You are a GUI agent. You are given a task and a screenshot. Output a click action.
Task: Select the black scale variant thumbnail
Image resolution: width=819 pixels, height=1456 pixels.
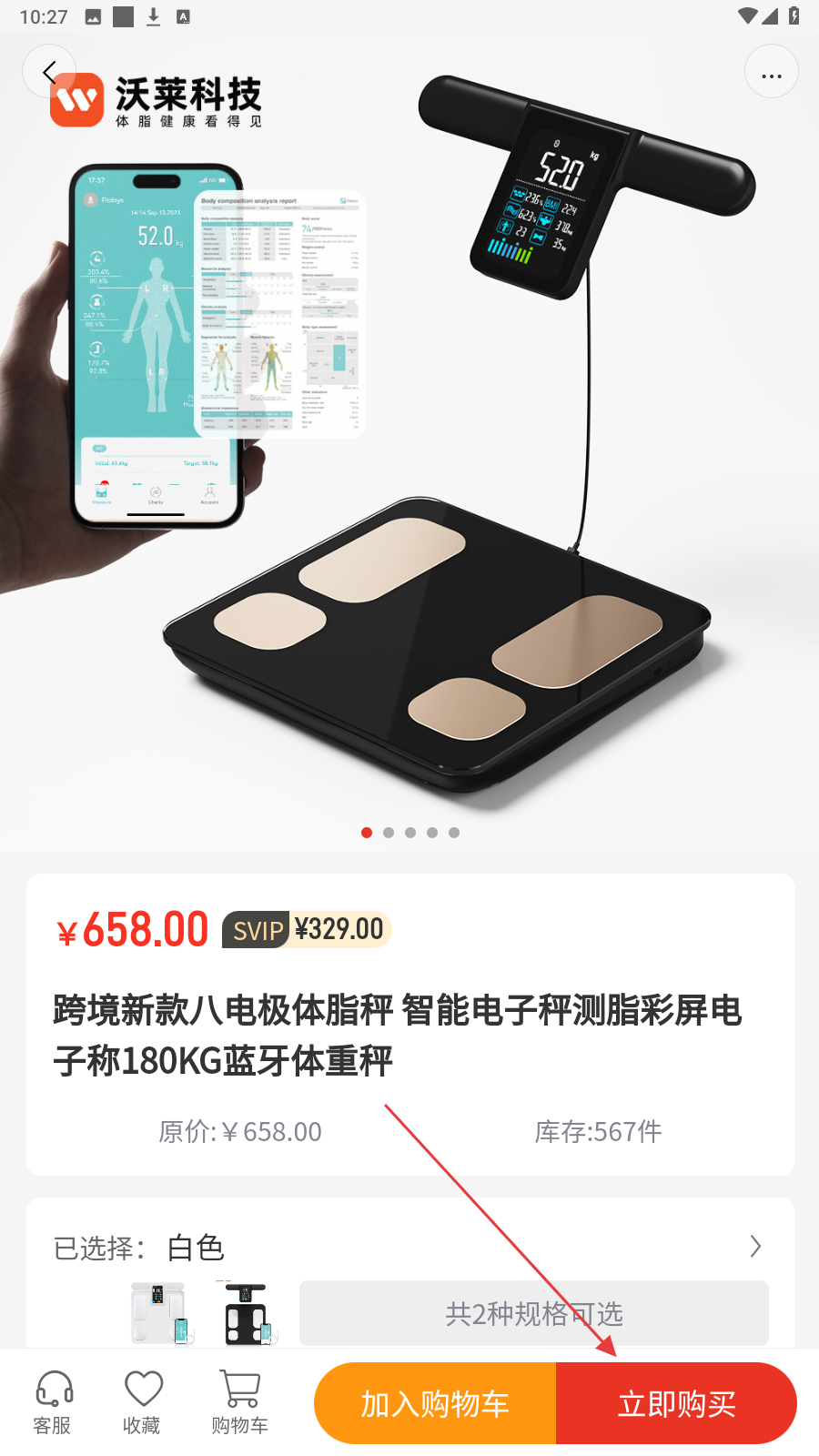pyautogui.click(x=248, y=1313)
